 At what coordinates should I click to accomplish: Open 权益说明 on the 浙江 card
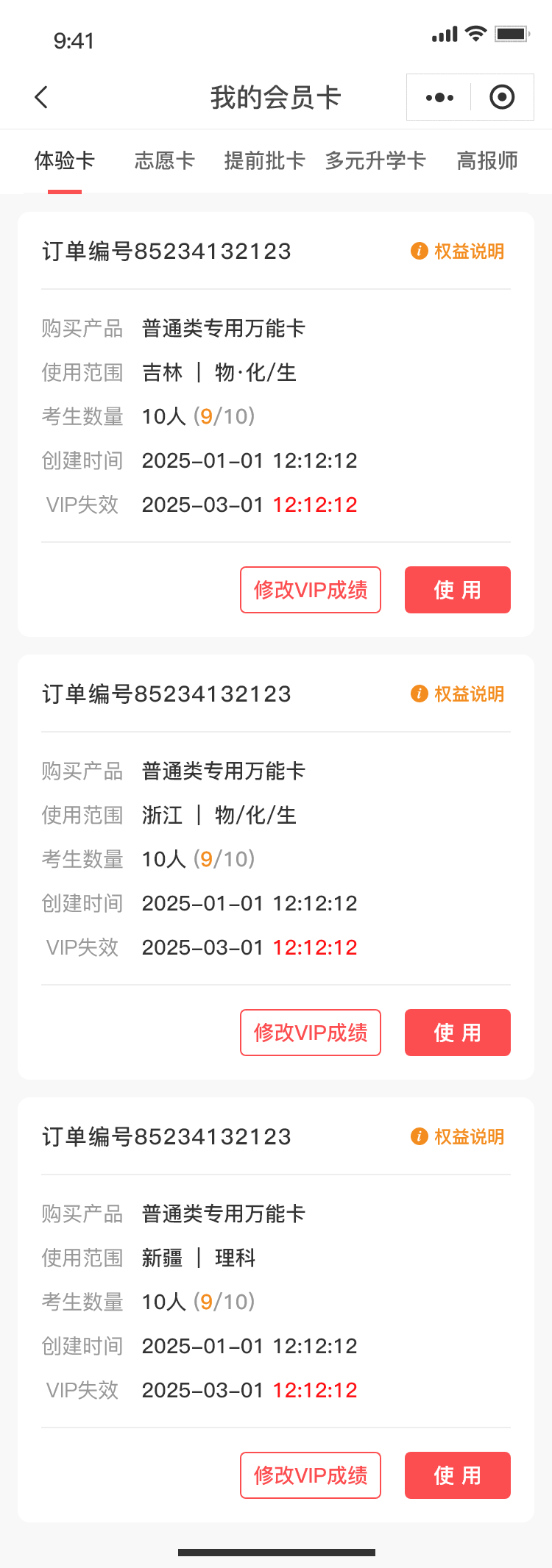(458, 694)
